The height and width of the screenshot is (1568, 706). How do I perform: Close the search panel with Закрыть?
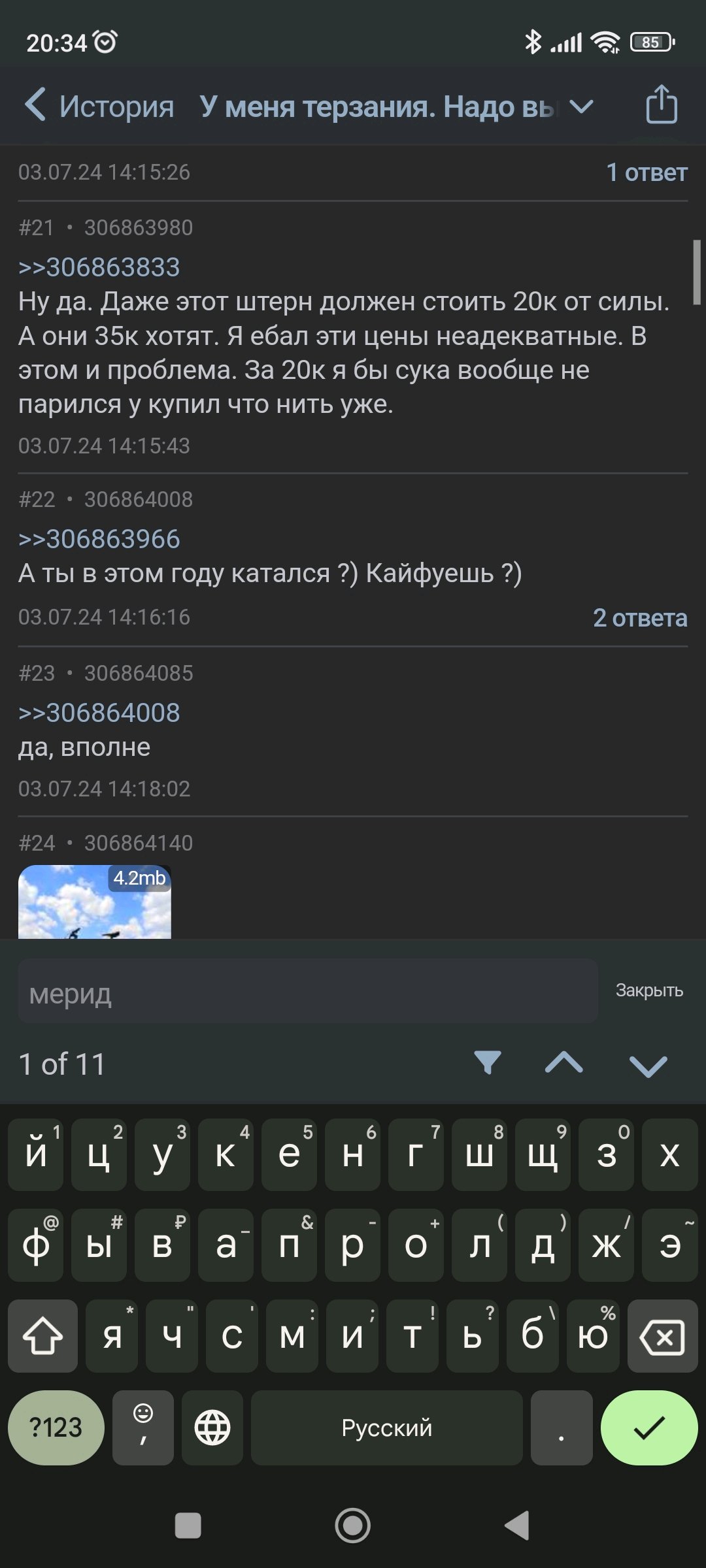tap(648, 990)
